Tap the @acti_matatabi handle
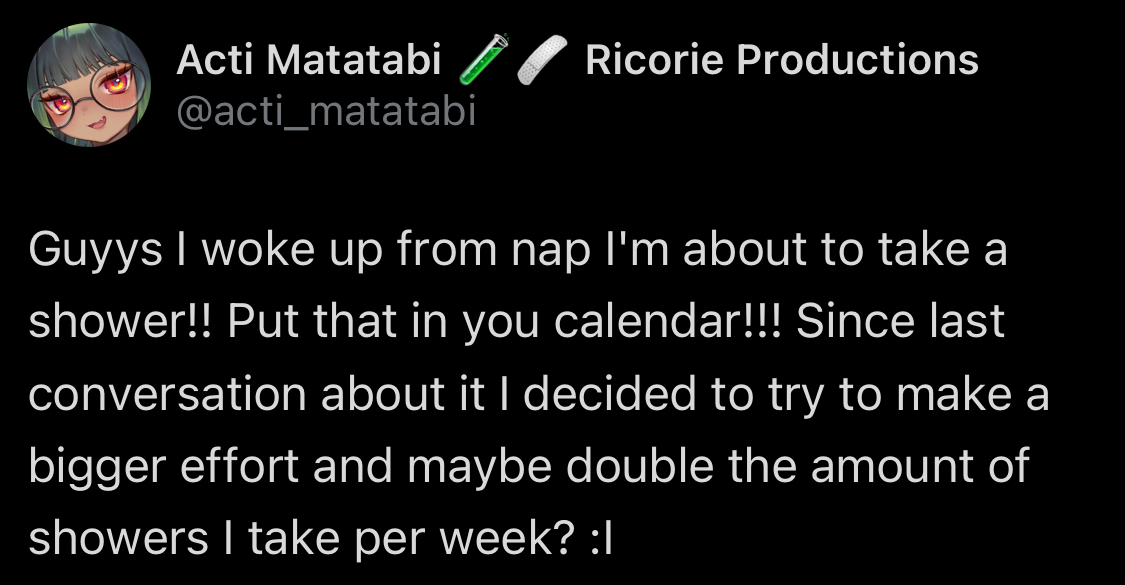The image size is (1125, 585). [x=326, y=112]
